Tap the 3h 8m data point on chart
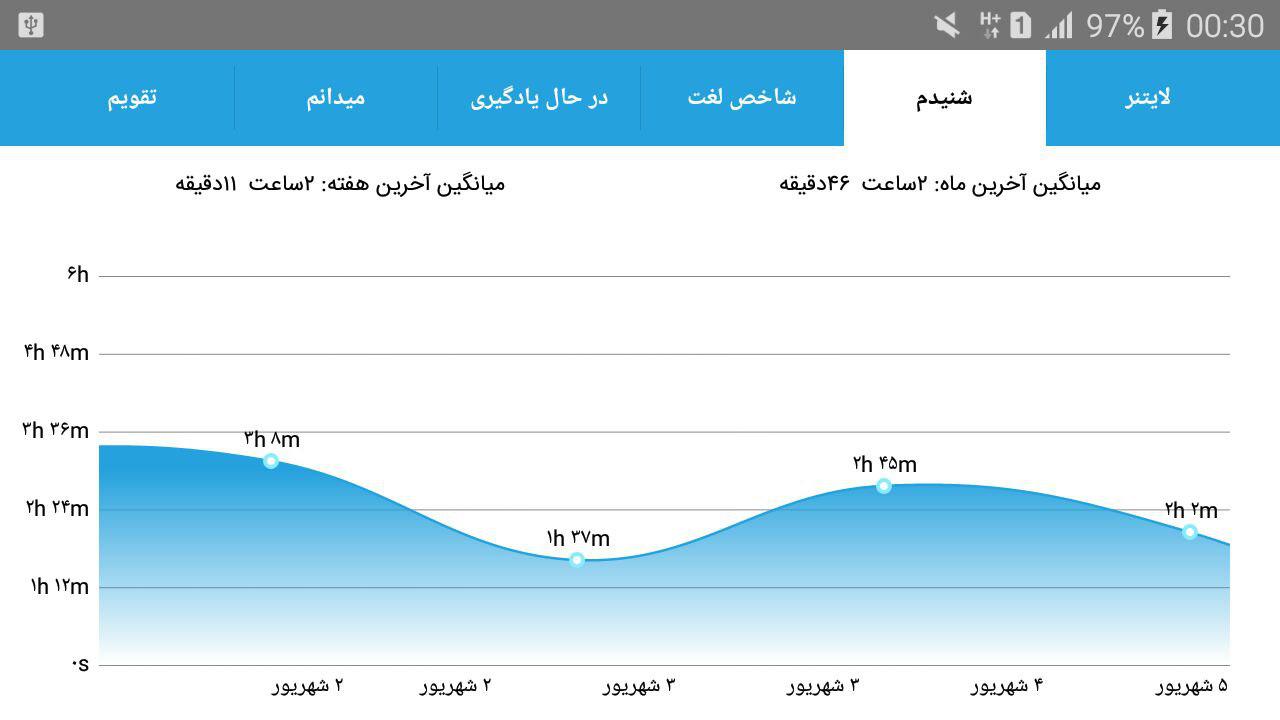The image size is (1280, 720). [x=271, y=461]
